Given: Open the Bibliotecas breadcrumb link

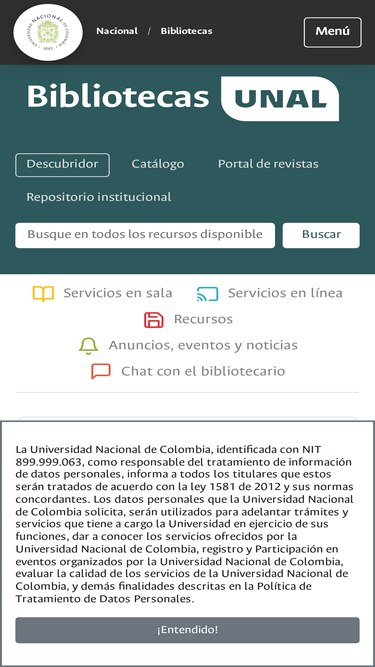Looking at the screenshot, I should point(186,31).
